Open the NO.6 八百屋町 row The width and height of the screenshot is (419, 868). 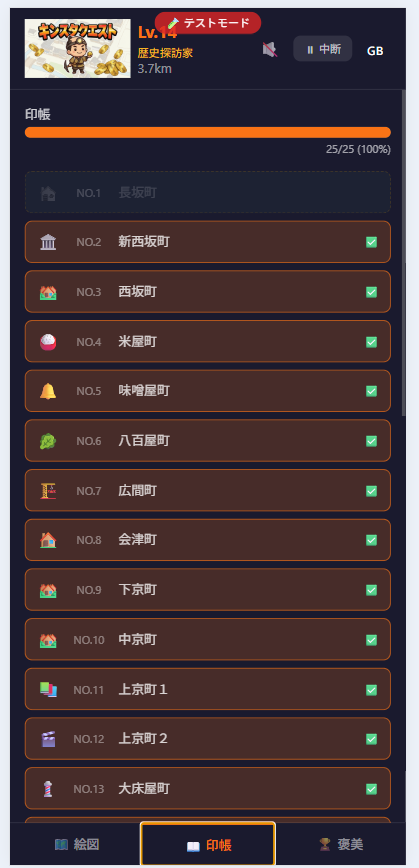pos(208,441)
